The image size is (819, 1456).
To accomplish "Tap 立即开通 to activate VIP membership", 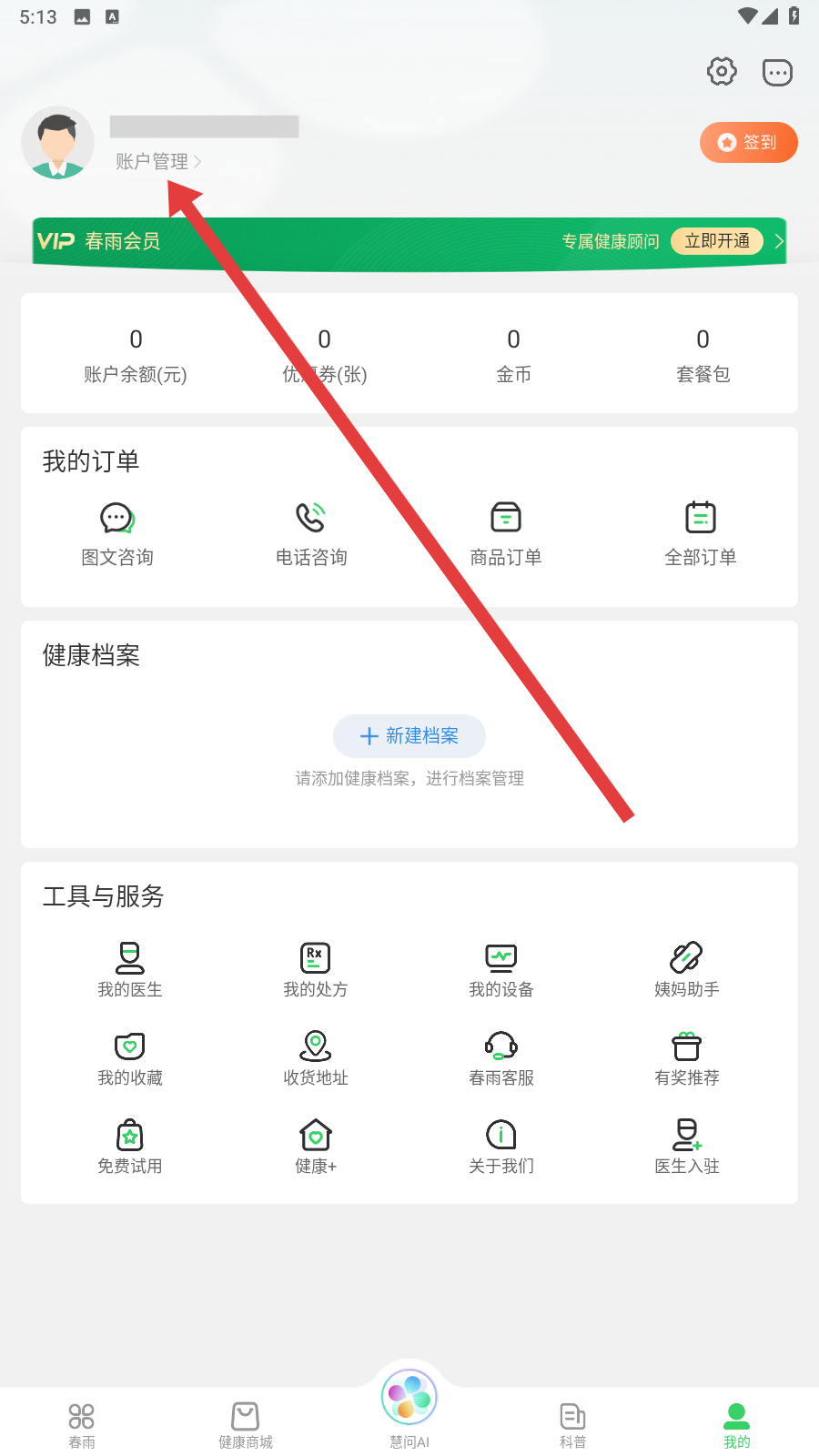I will (717, 241).
